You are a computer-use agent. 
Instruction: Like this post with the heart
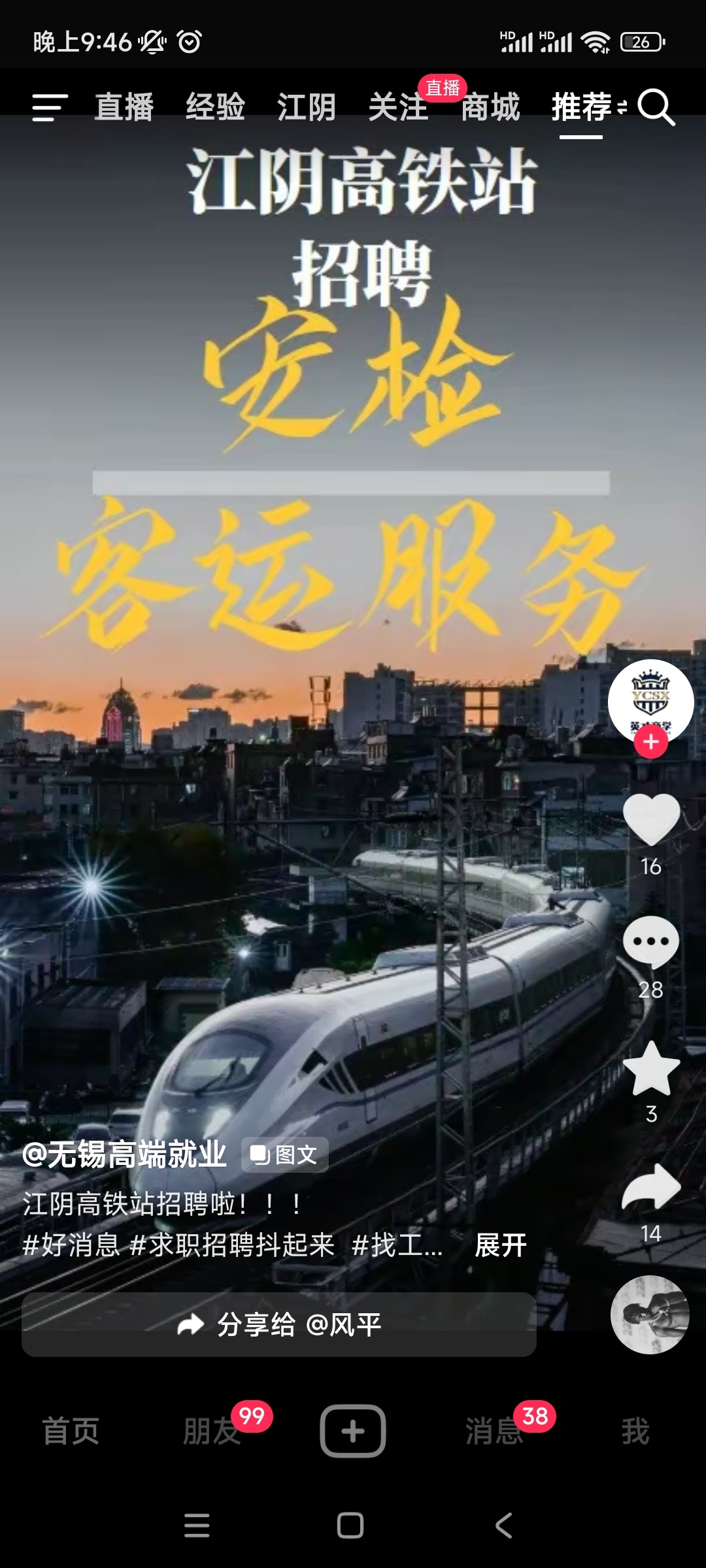(651, 819)
